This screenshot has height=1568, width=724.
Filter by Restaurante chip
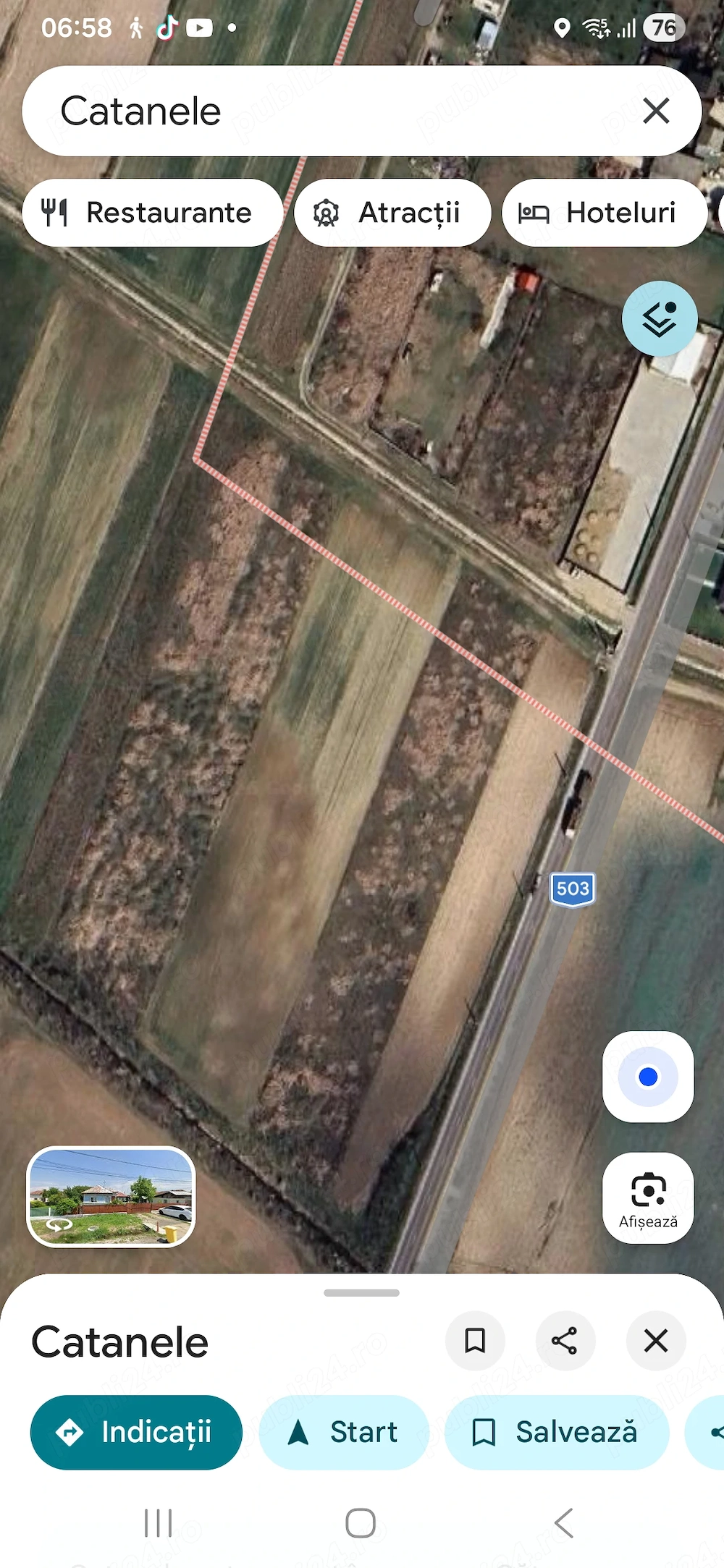click(152, 213)
